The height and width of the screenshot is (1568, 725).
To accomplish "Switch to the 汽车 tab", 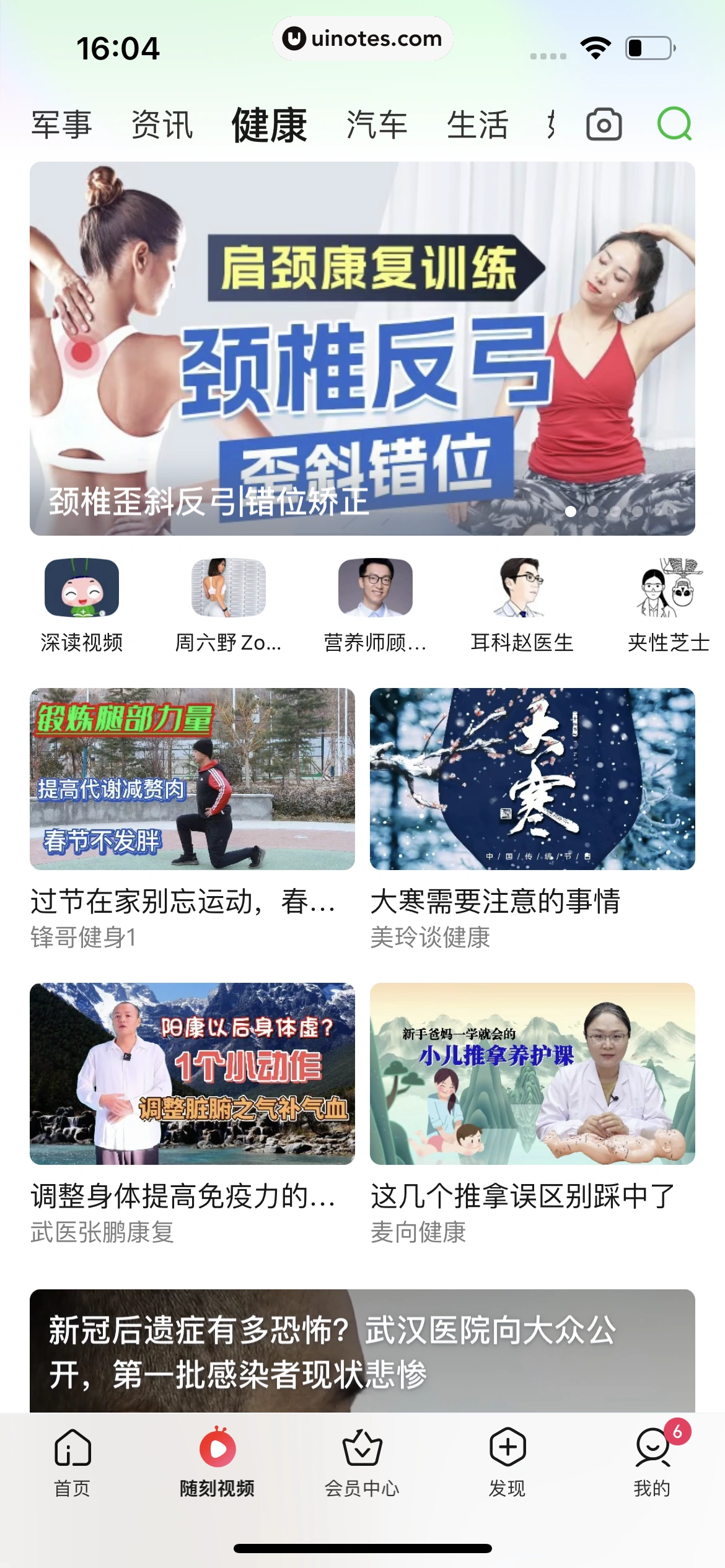I will click(x=377, y=126).
